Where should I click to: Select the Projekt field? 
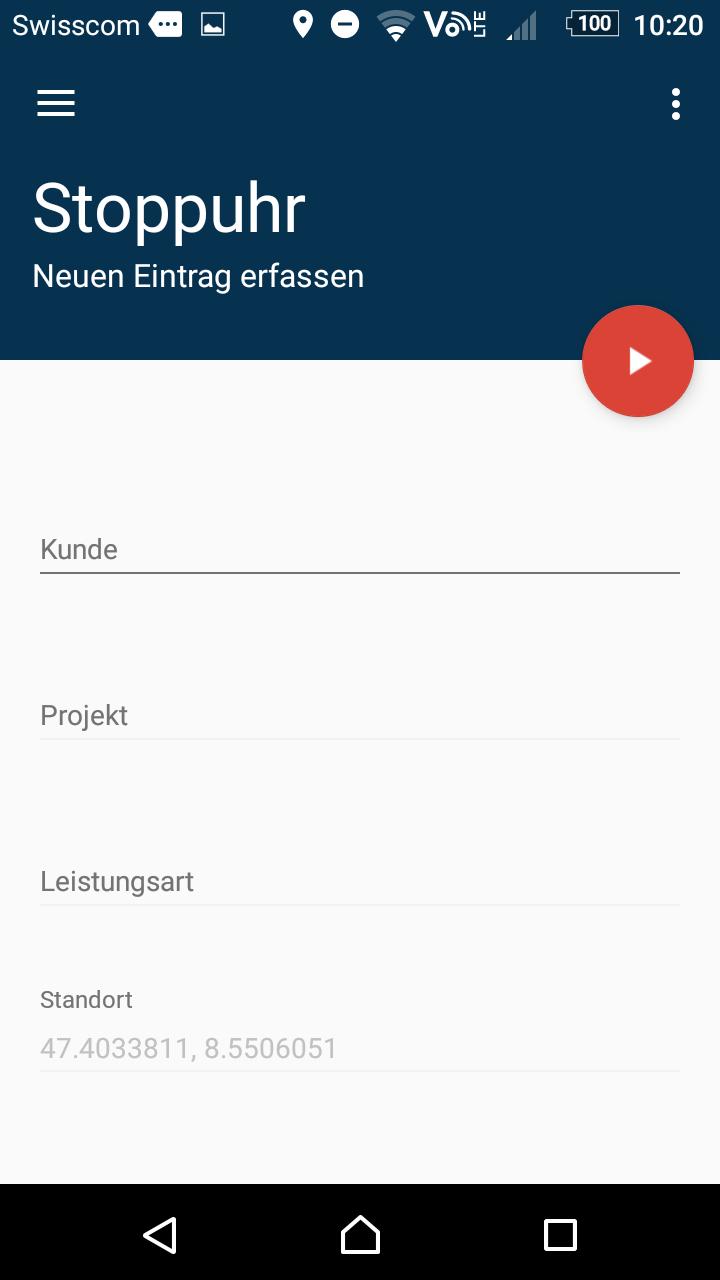coord(360,716)
